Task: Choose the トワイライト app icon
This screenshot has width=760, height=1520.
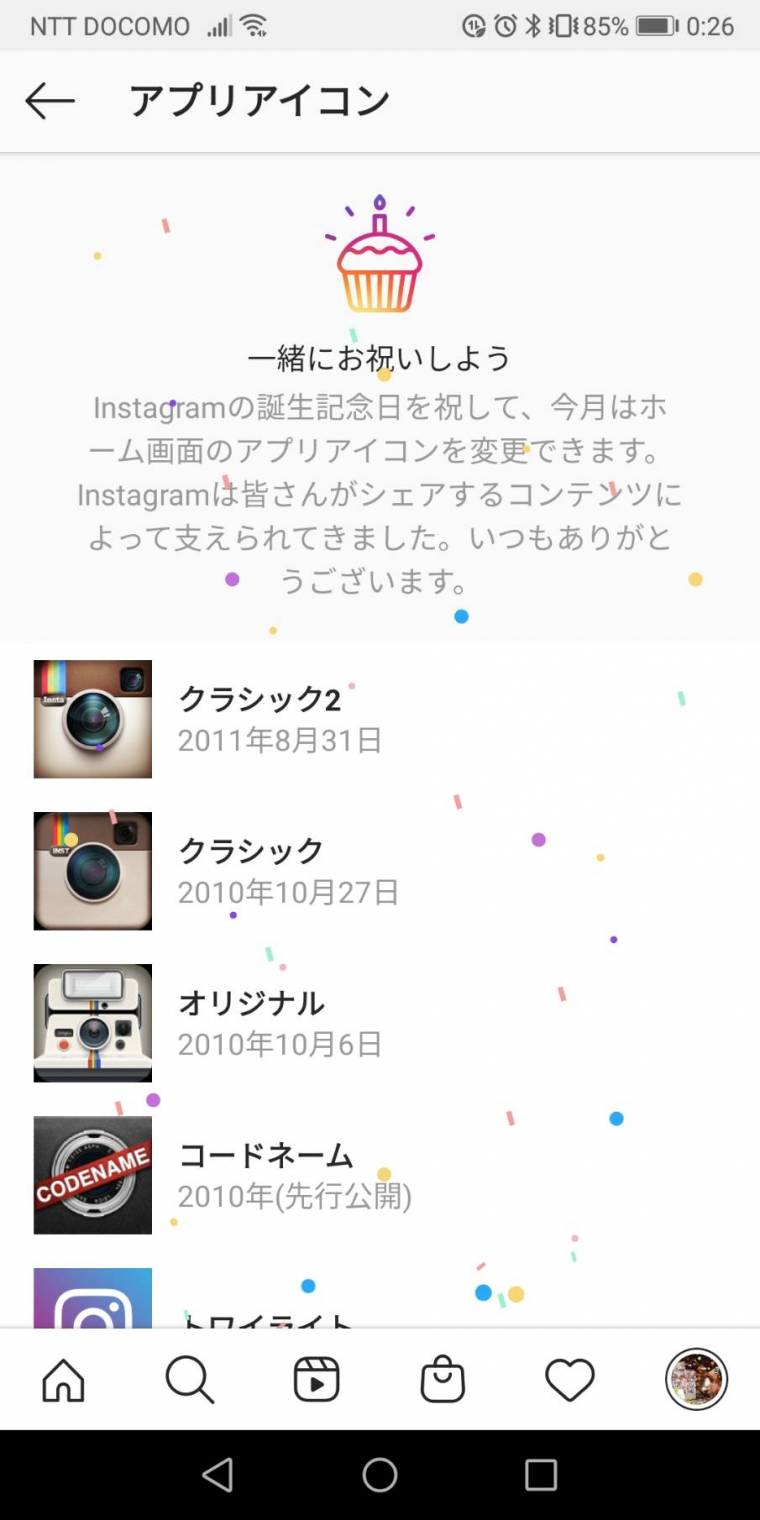Action: point(93,1300)
